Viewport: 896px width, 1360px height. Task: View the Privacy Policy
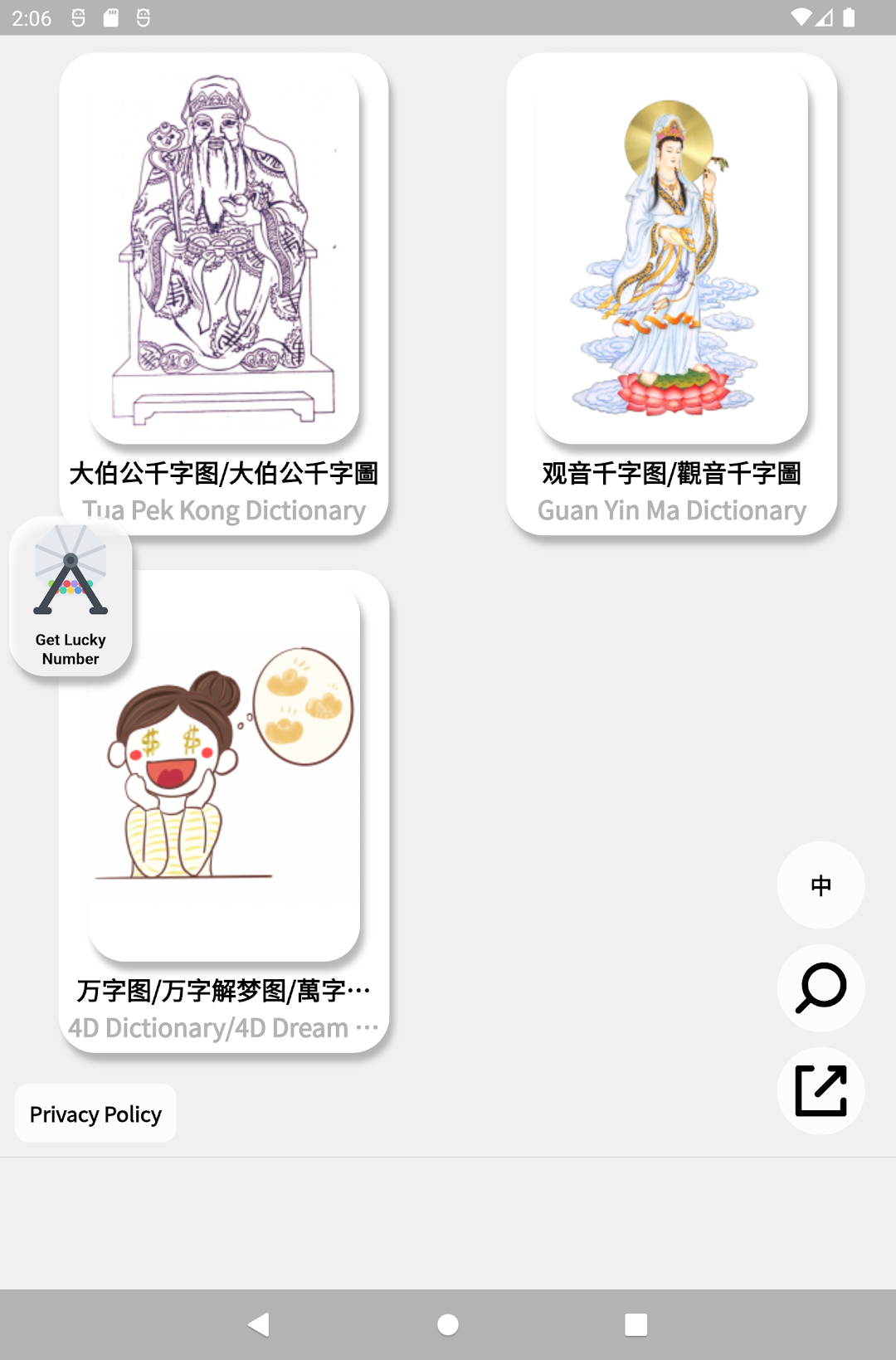(95, 1114)
